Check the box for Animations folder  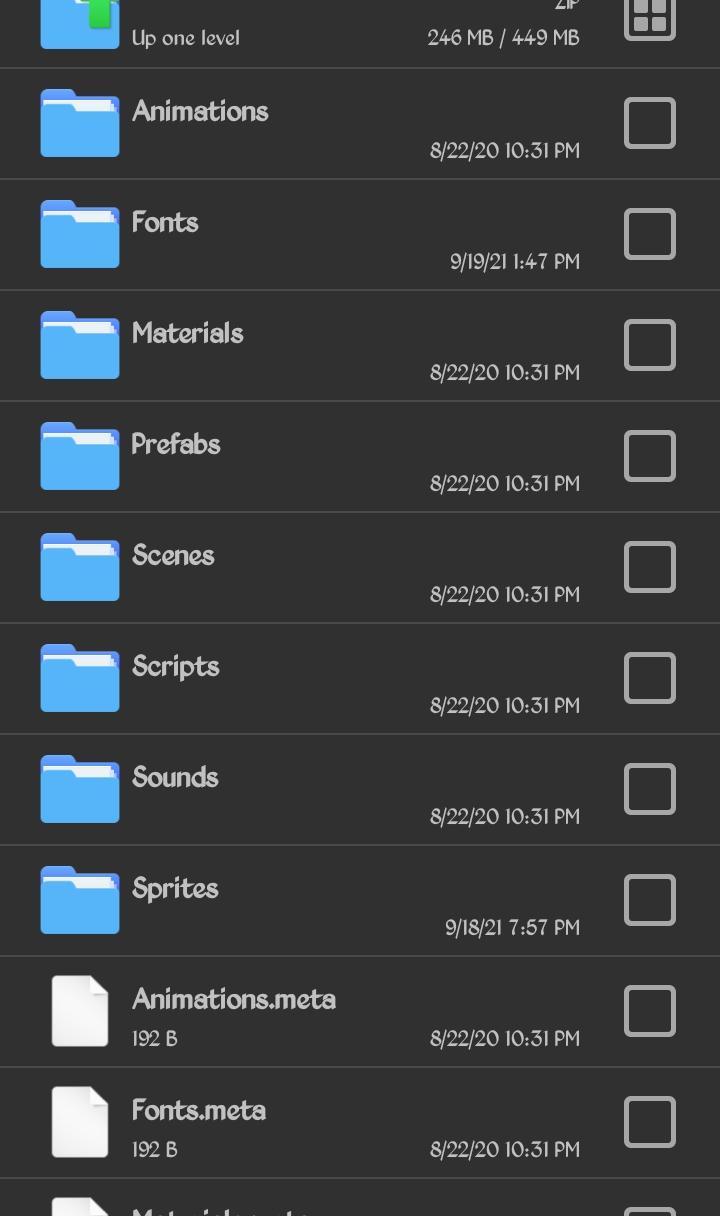pyautogui.click(x=650, y=123)
